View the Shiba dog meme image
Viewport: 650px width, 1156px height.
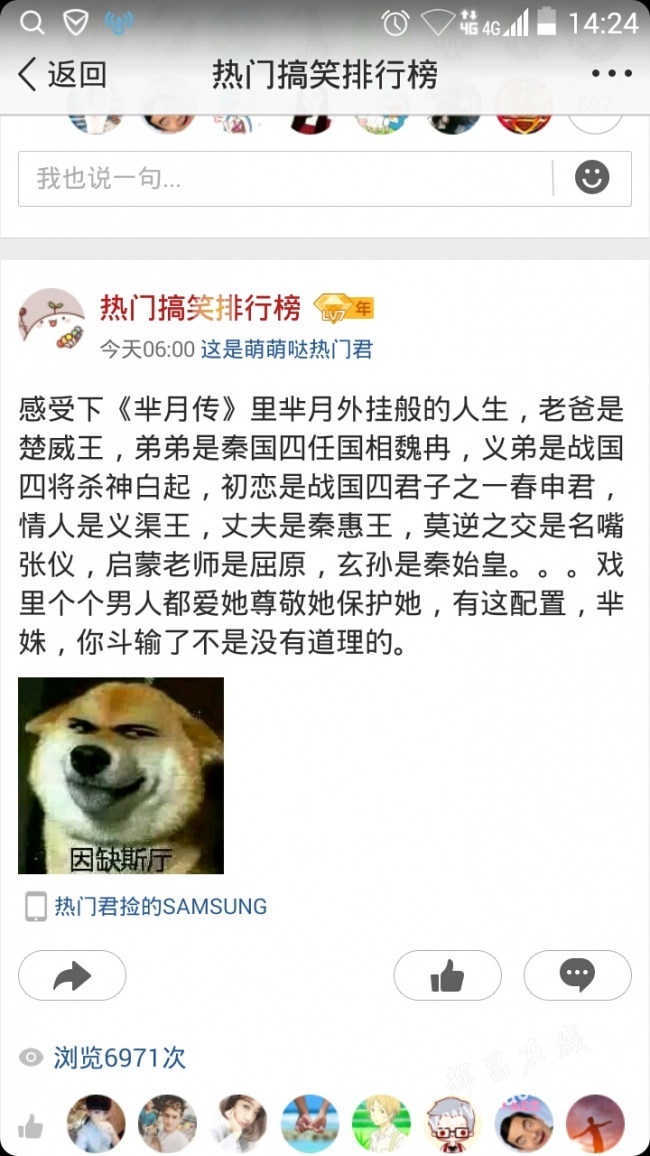(121, 775)
